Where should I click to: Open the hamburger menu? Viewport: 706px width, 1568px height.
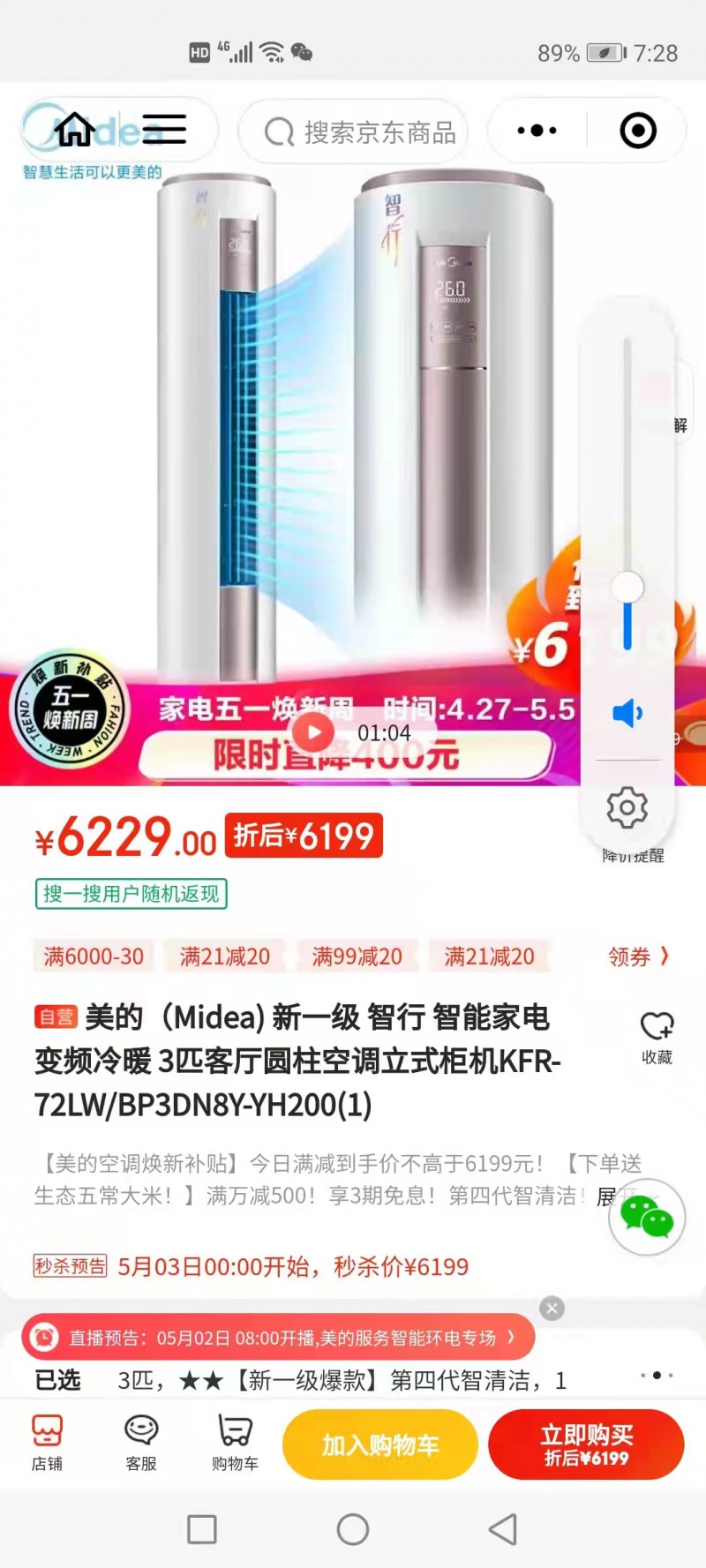(x=164, y=130)
